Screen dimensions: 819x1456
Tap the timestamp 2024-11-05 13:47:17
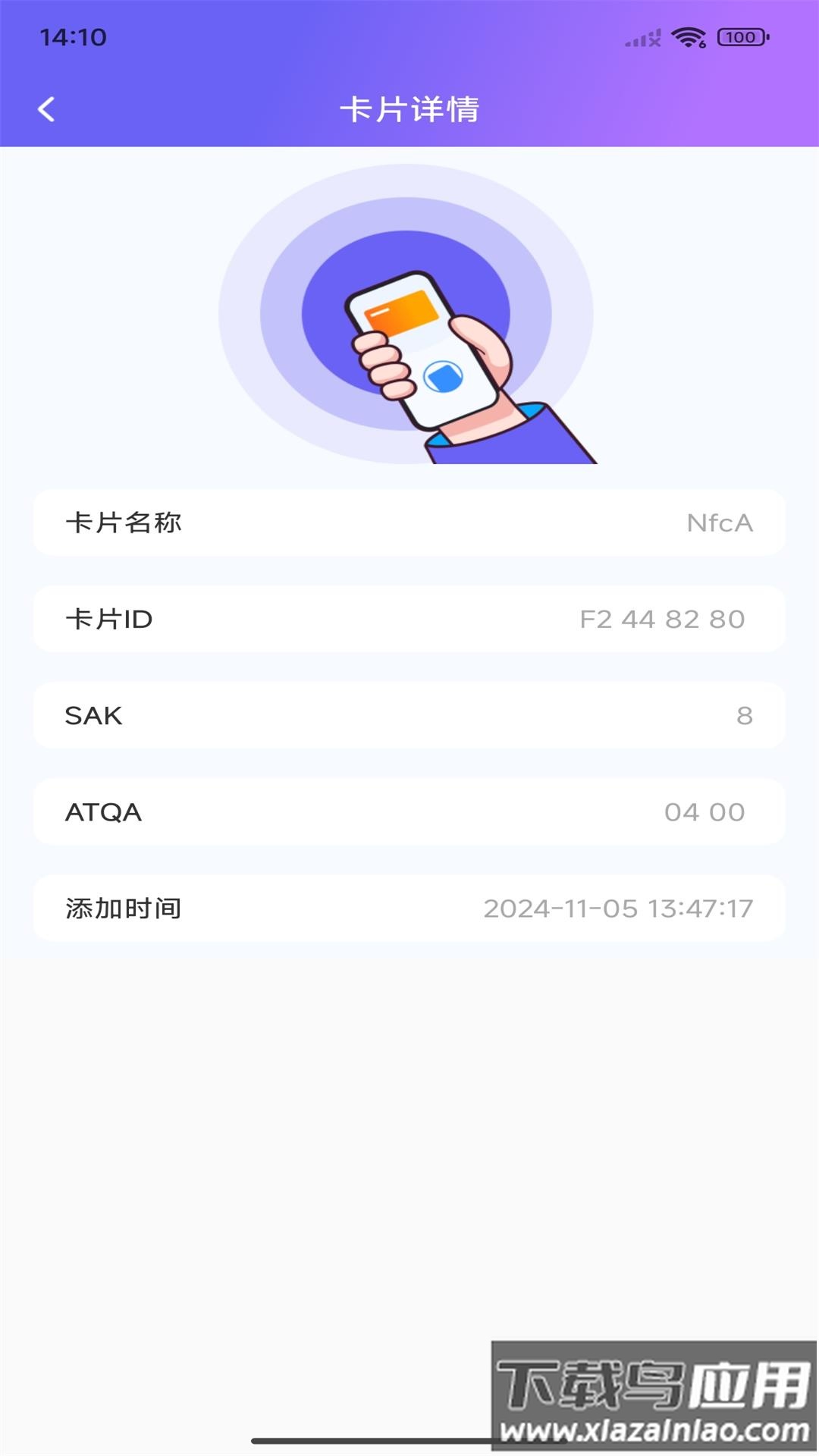click(620, 908)
